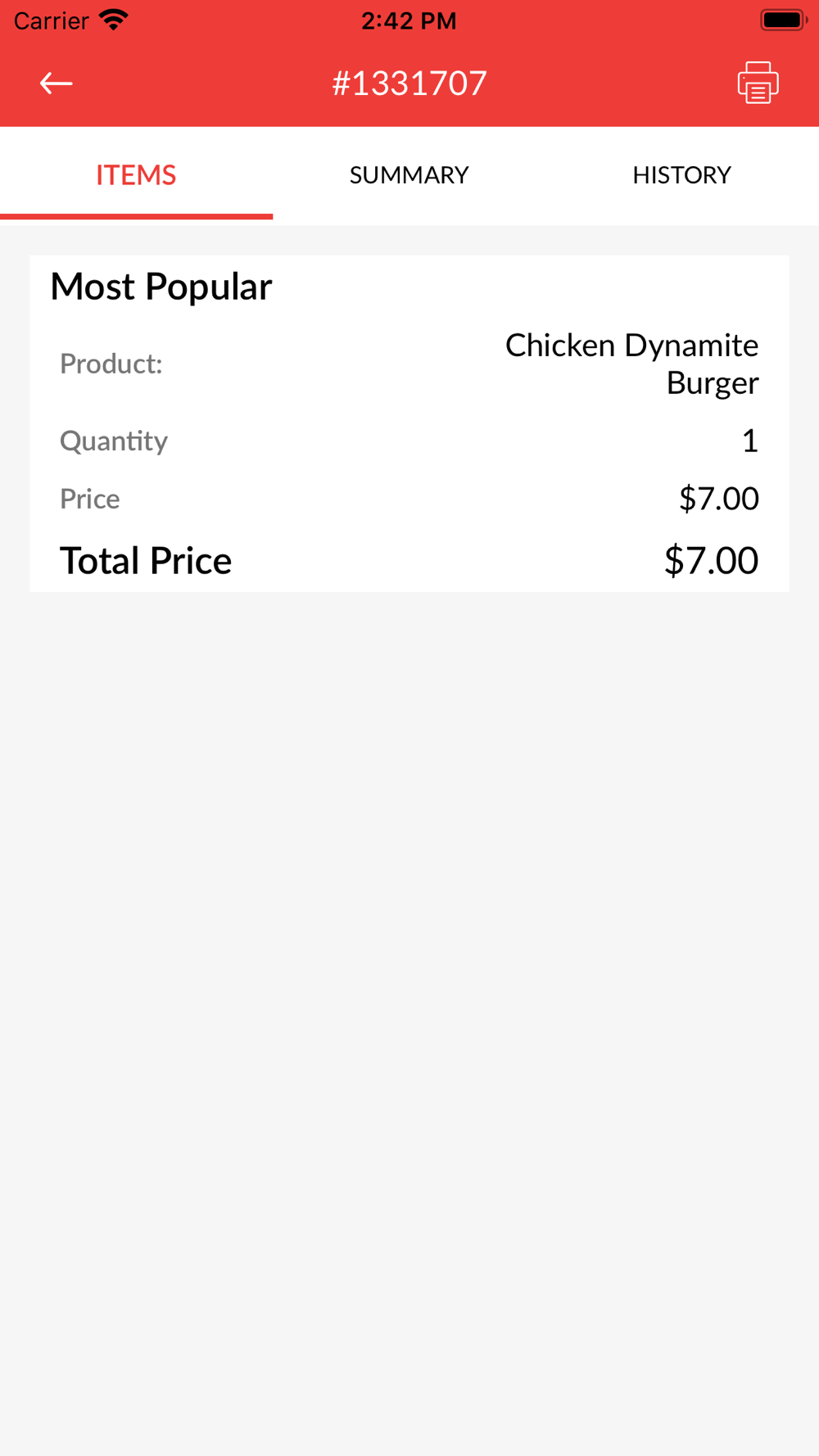Open the History tab

click(x=681, y=174)
